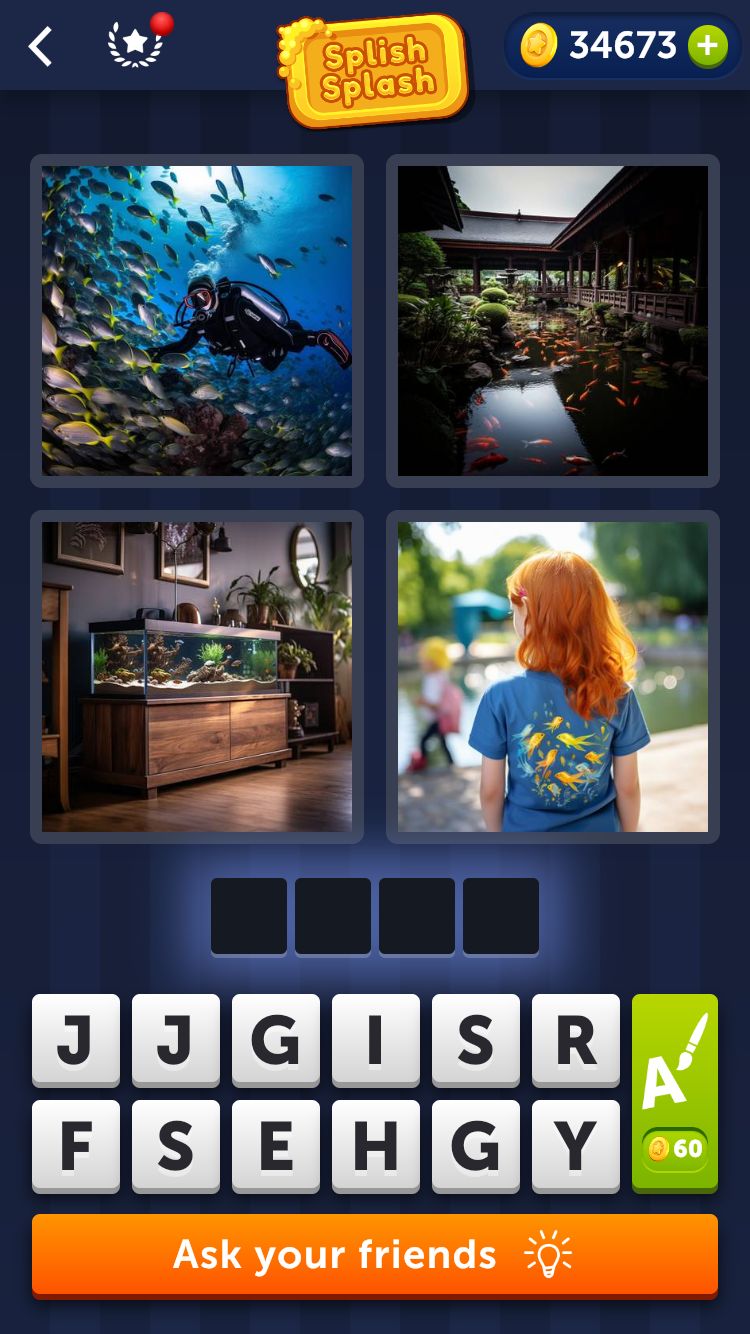Select the letter I tile
750x1334 pixels.
(x=376, y=1040)
